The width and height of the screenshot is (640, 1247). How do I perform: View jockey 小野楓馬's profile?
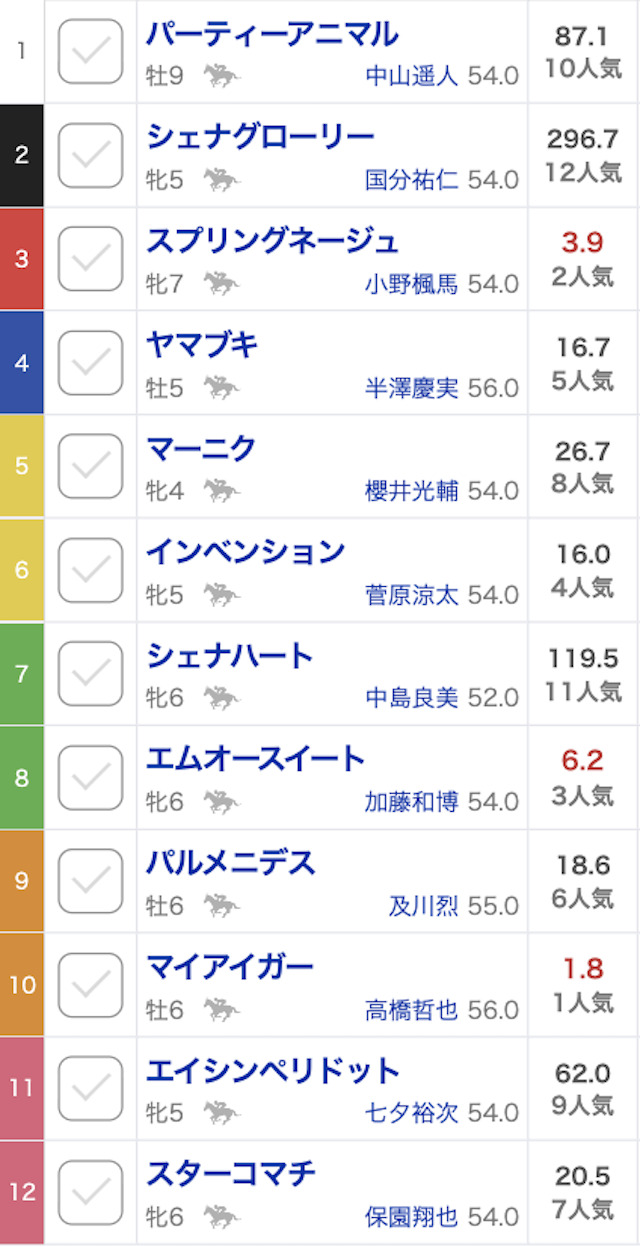coord(412,284)
